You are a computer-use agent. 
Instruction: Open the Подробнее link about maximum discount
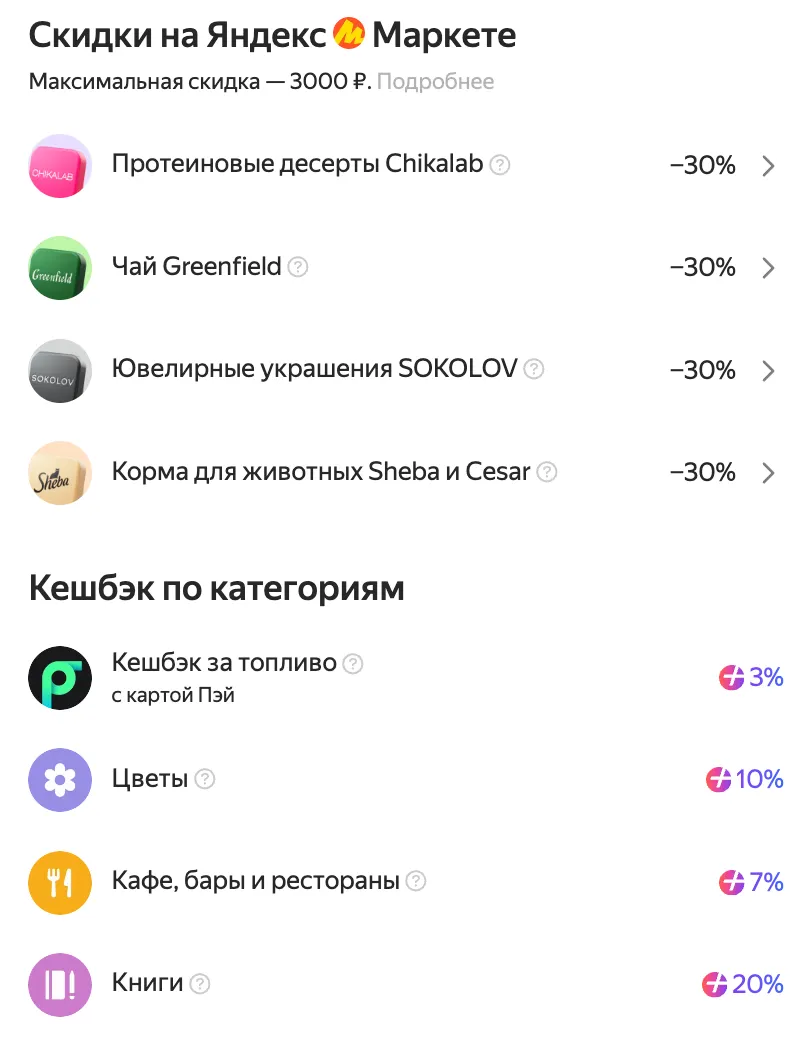click(435, 82)
